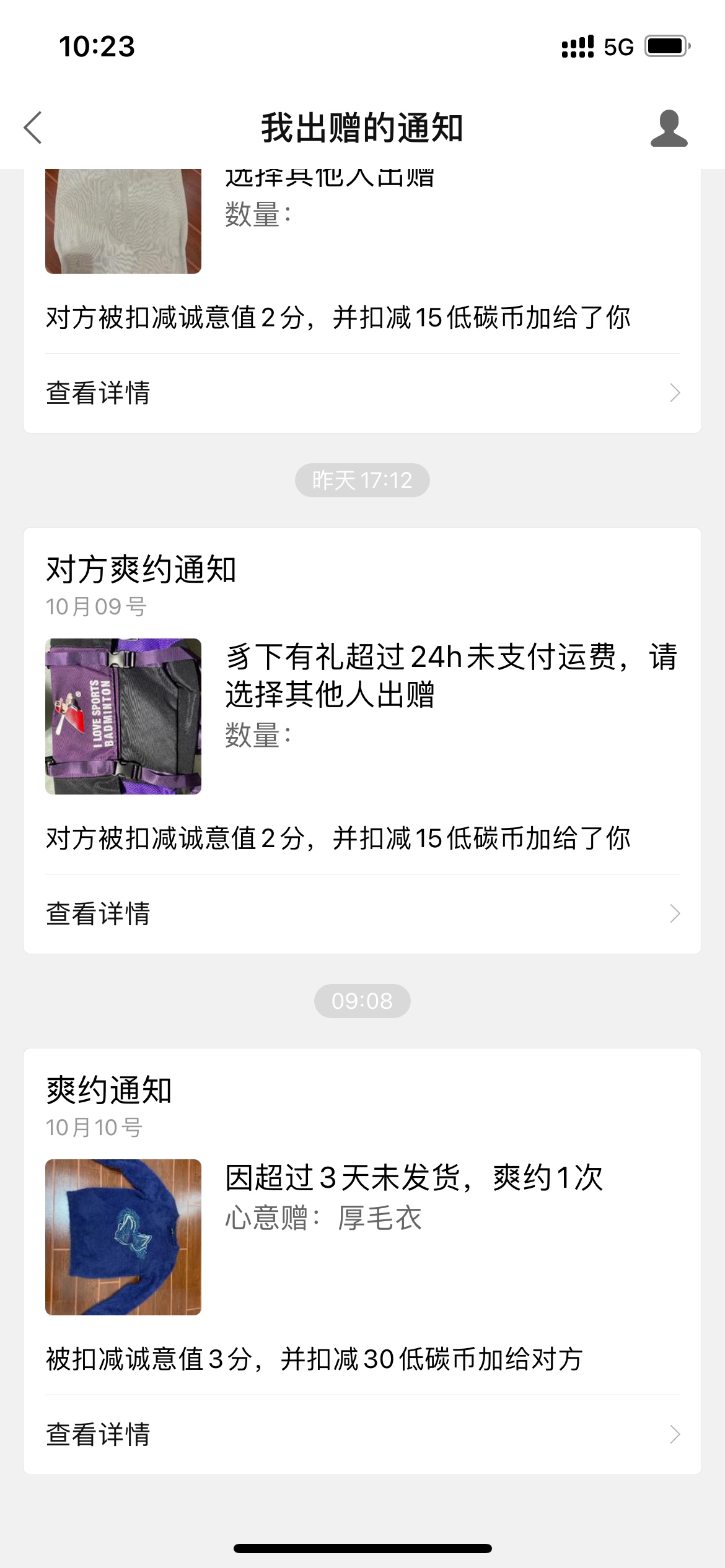Image resolution: width=725 pixels, height=1568 pixels.
Task: Open the blue 厚毛衣 sweater image
Action: pyautogui.click(x=123, y=1237)
